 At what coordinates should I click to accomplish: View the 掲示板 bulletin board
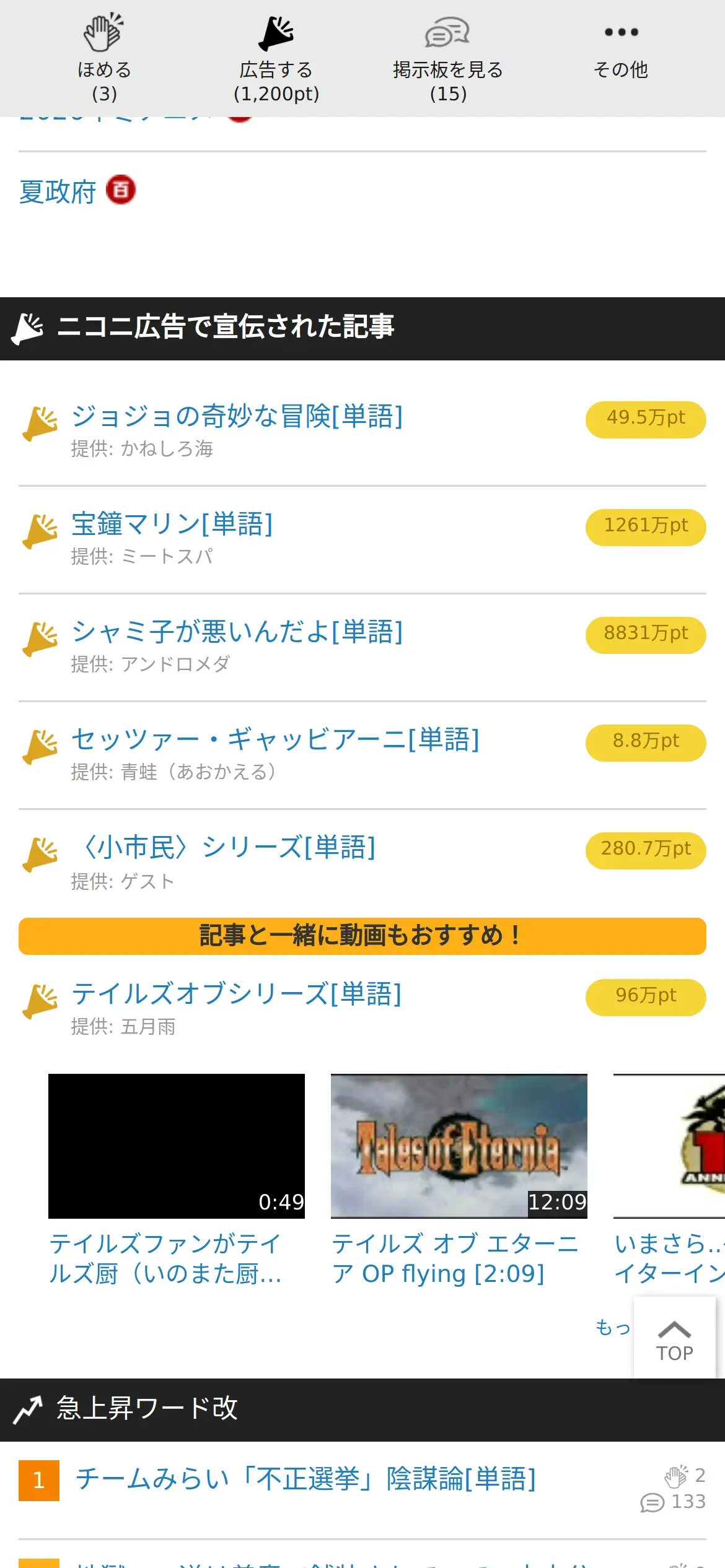tap(447, 58)
